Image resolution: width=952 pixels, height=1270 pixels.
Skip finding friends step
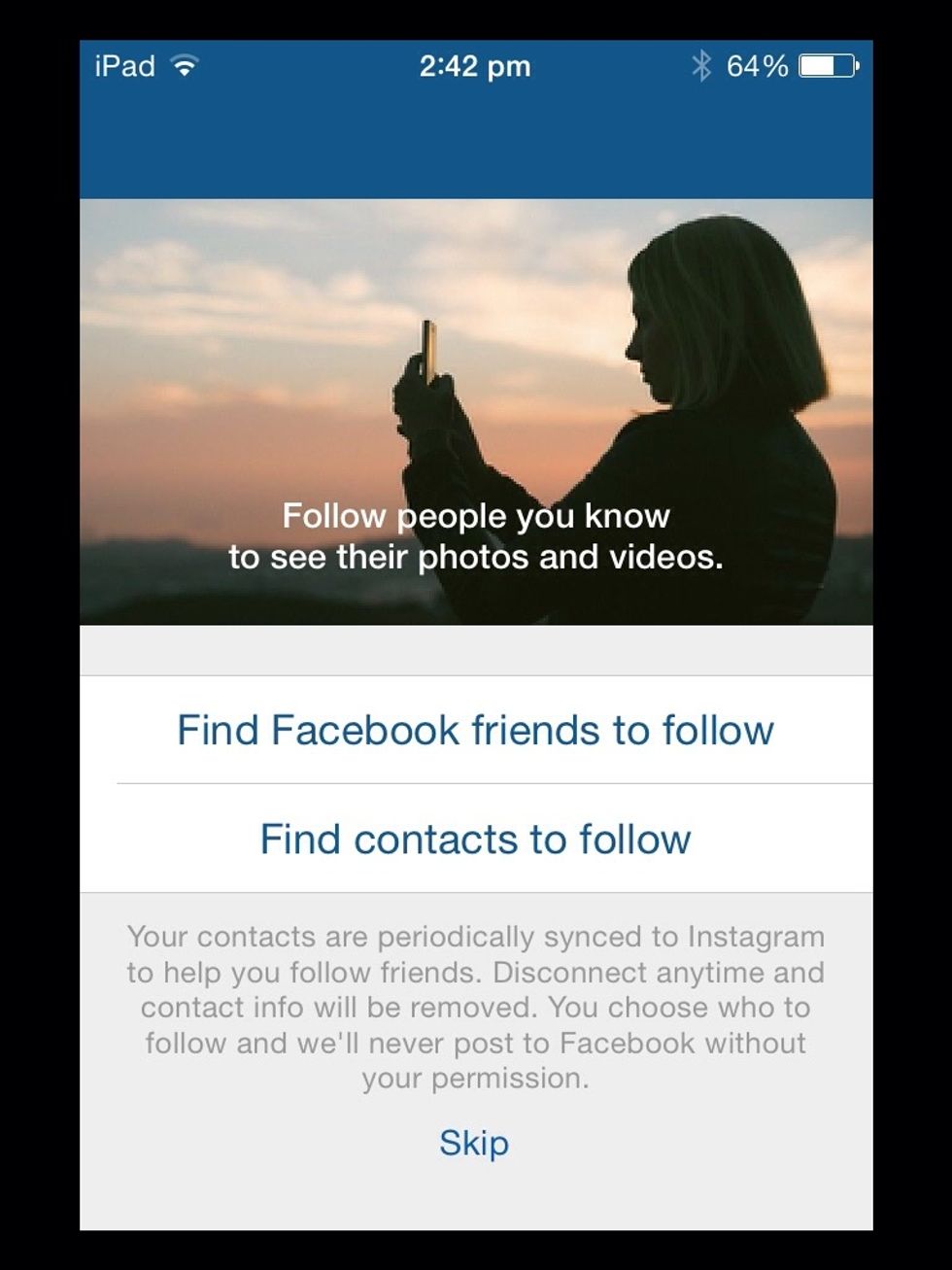474,1143
